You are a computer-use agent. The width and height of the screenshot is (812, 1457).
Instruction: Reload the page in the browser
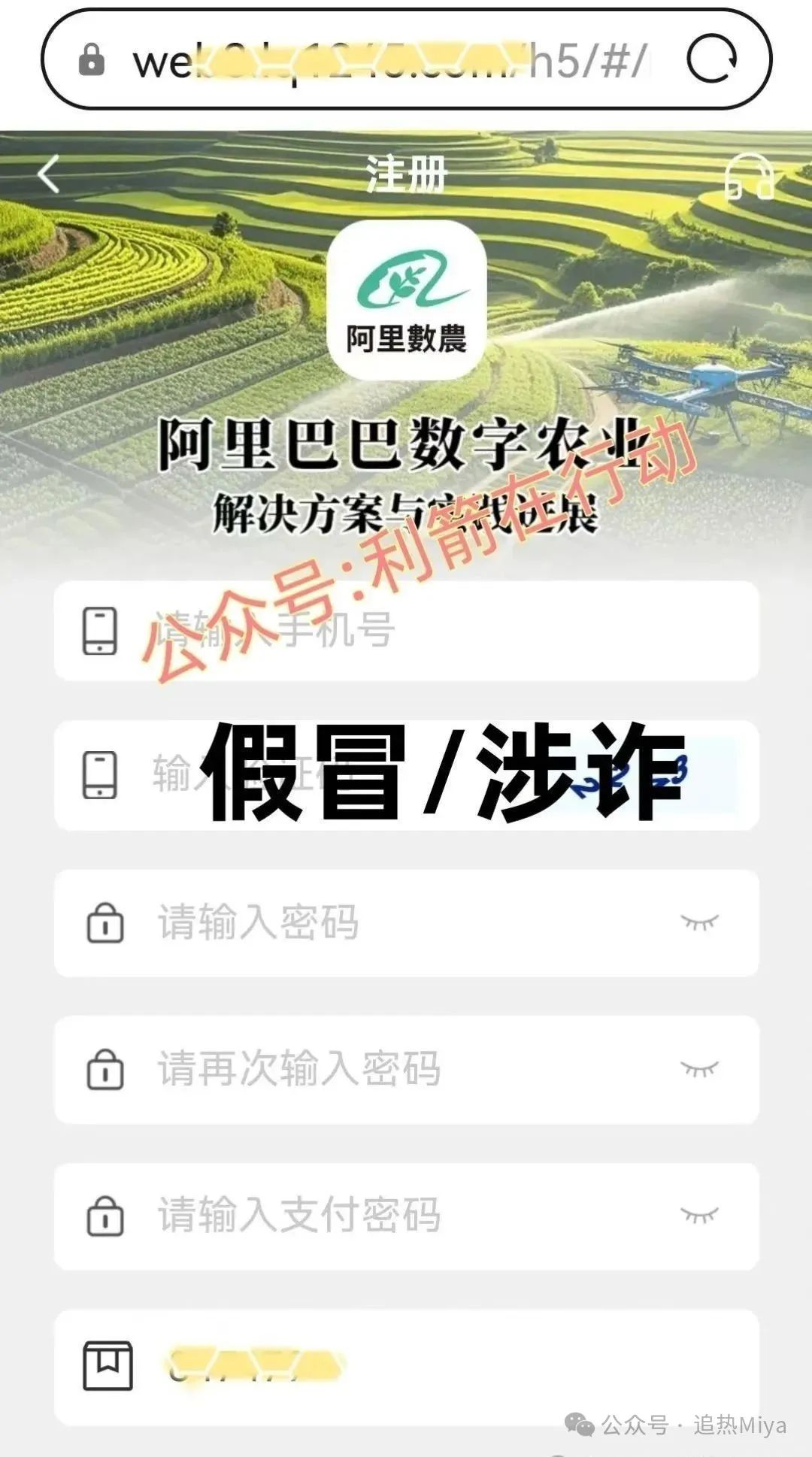[x=711, y=60]
